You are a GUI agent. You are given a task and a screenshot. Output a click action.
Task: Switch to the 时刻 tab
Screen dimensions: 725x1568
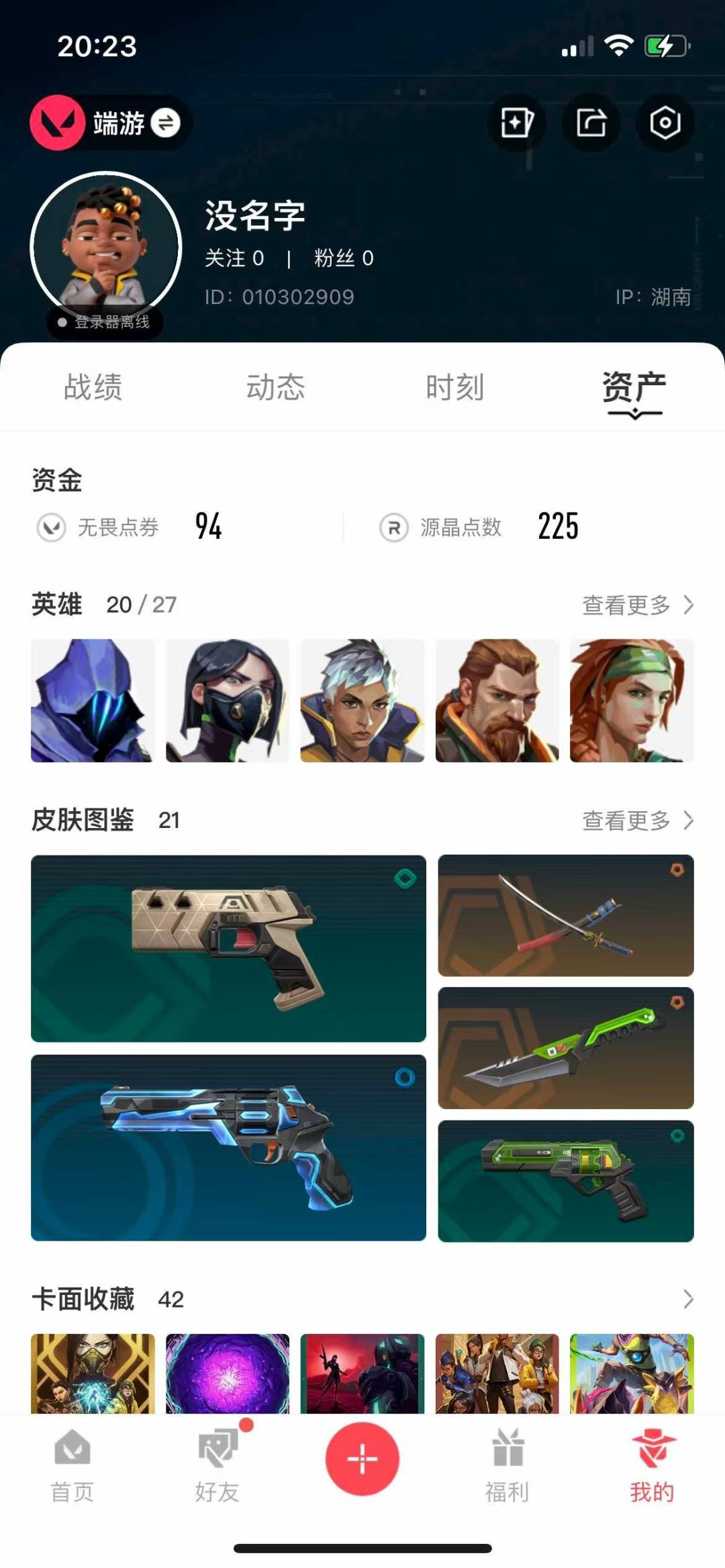tap(455, 387)
